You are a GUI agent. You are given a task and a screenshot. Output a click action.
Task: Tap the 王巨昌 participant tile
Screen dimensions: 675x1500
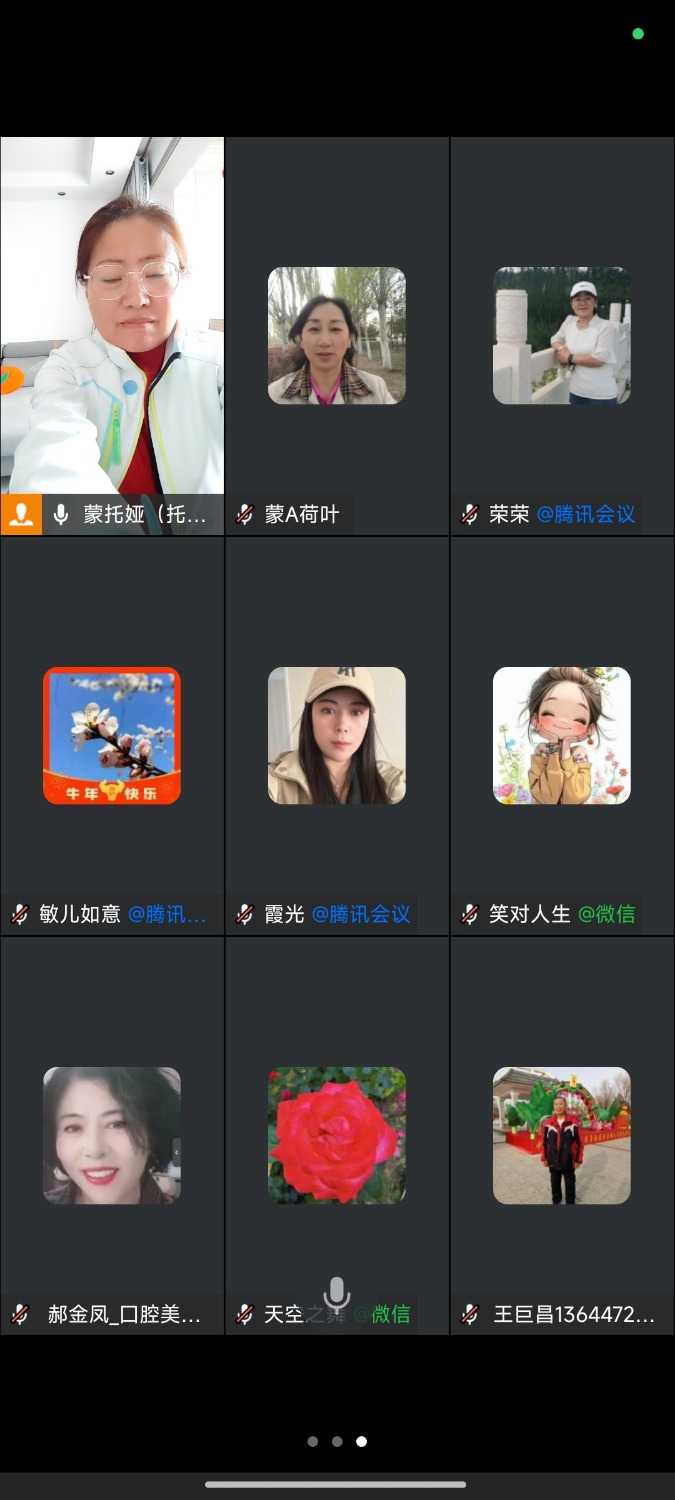562,1136
